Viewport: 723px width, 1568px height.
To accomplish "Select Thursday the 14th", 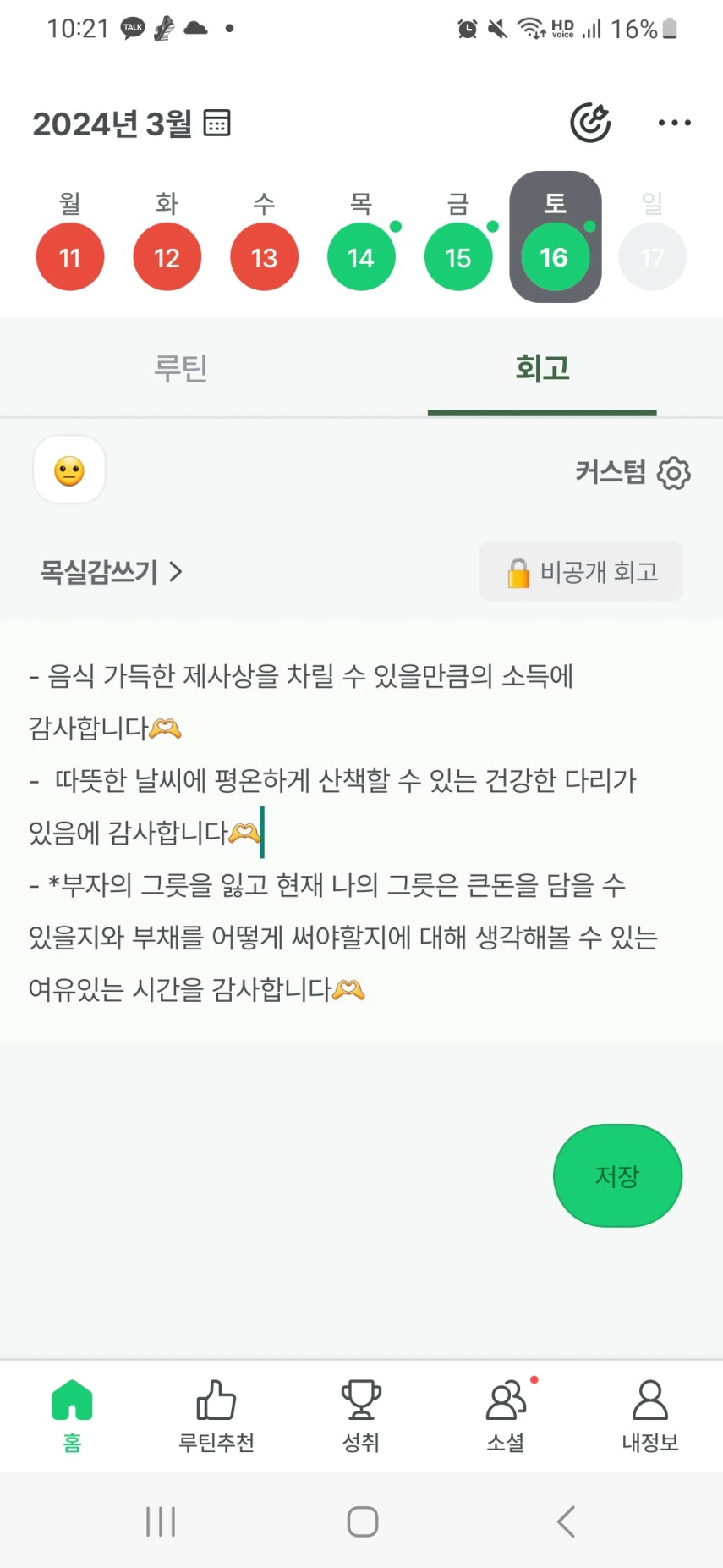I will 361,257.
